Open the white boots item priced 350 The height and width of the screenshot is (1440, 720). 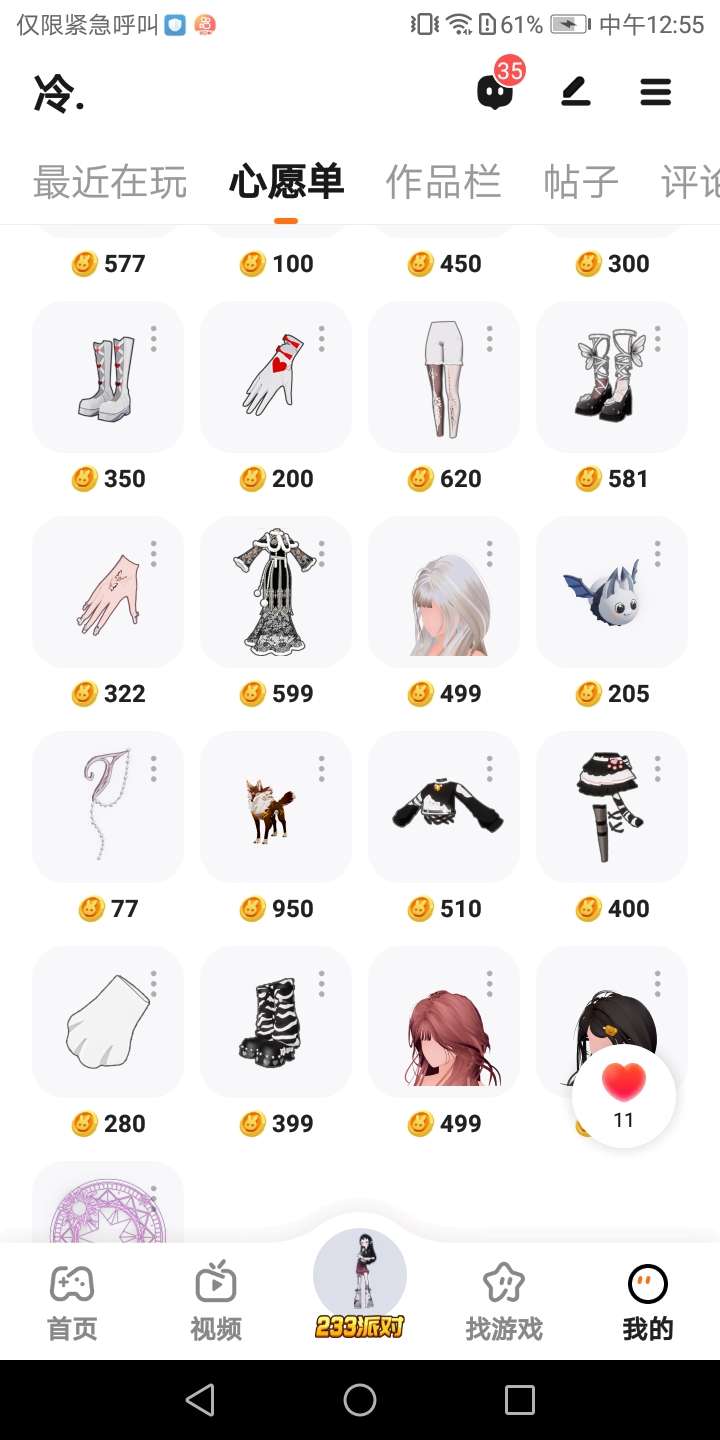[x=108, y=377]
